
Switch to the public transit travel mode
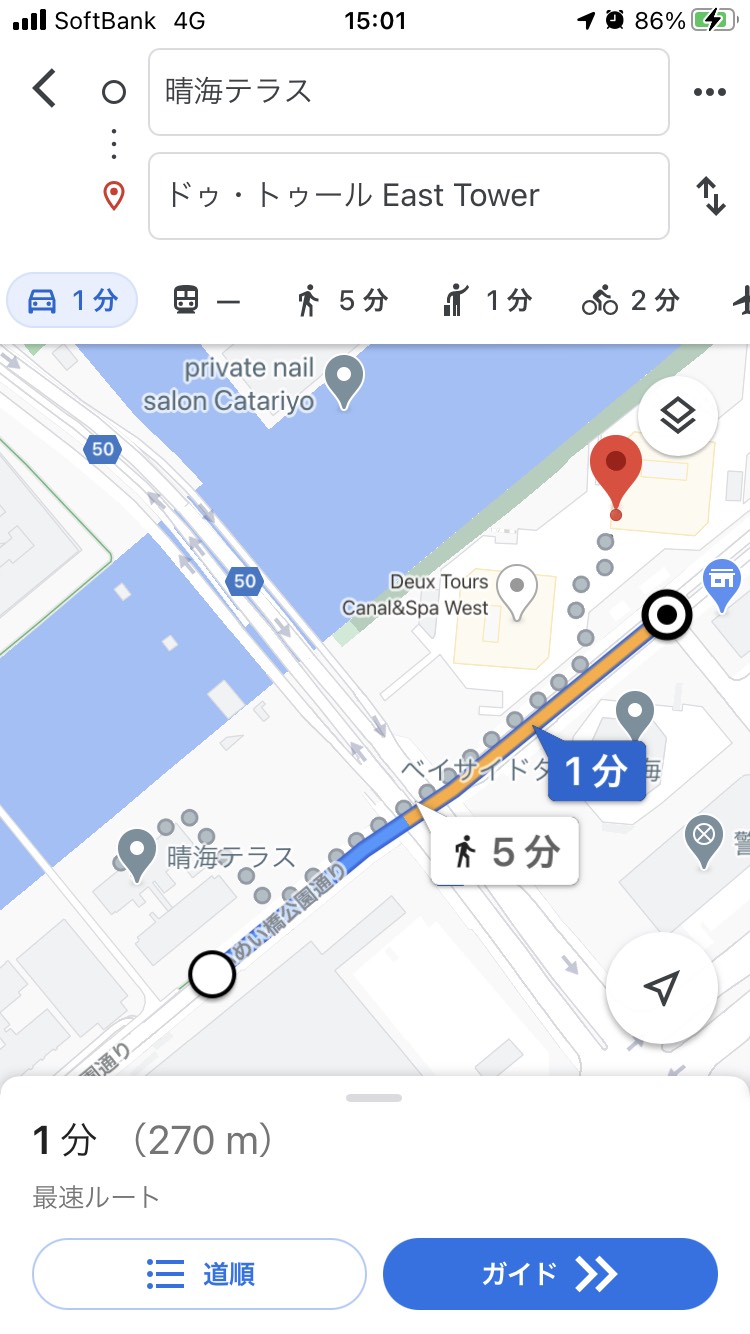[x=207, y=300]
